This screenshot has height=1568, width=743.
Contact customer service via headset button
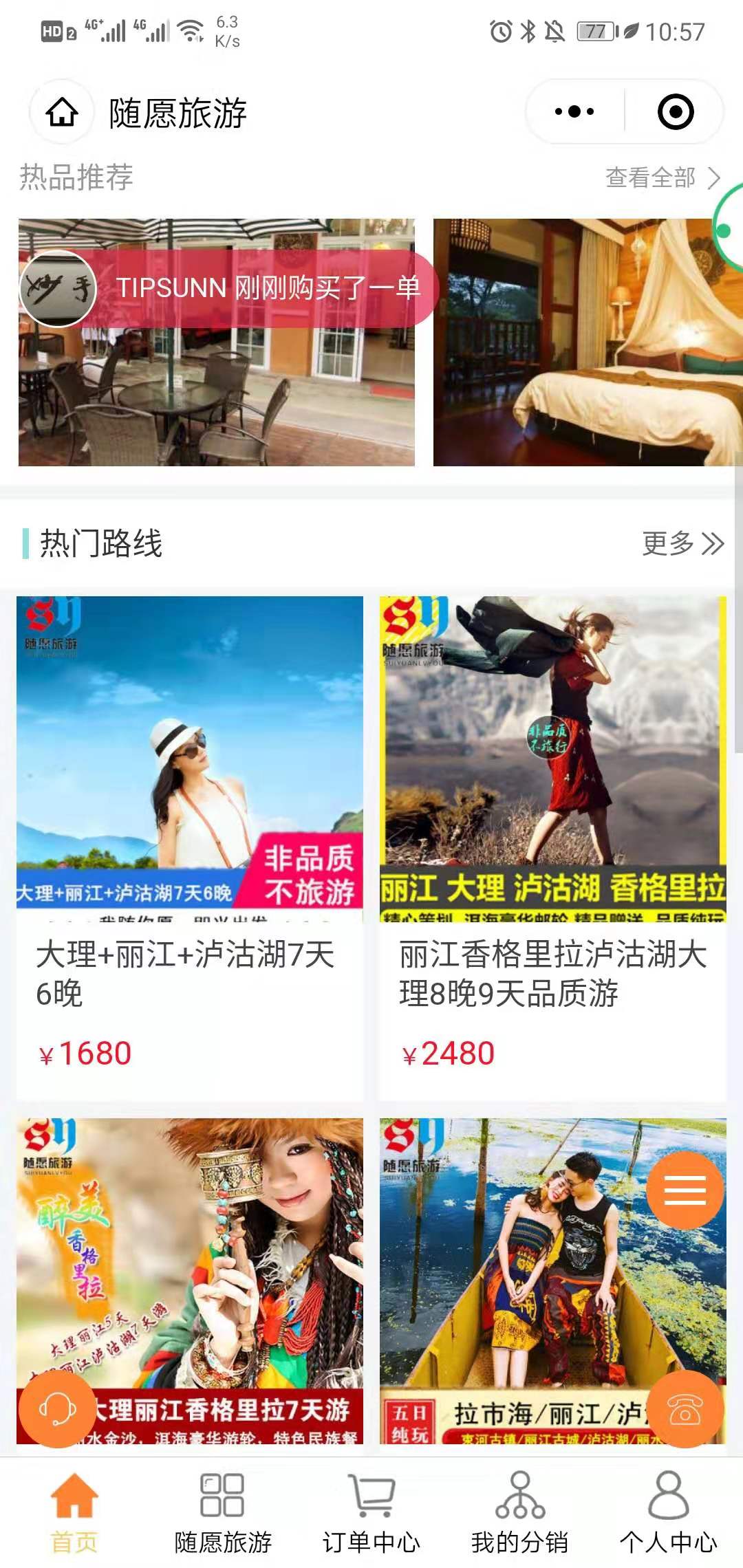point(57,1409)
